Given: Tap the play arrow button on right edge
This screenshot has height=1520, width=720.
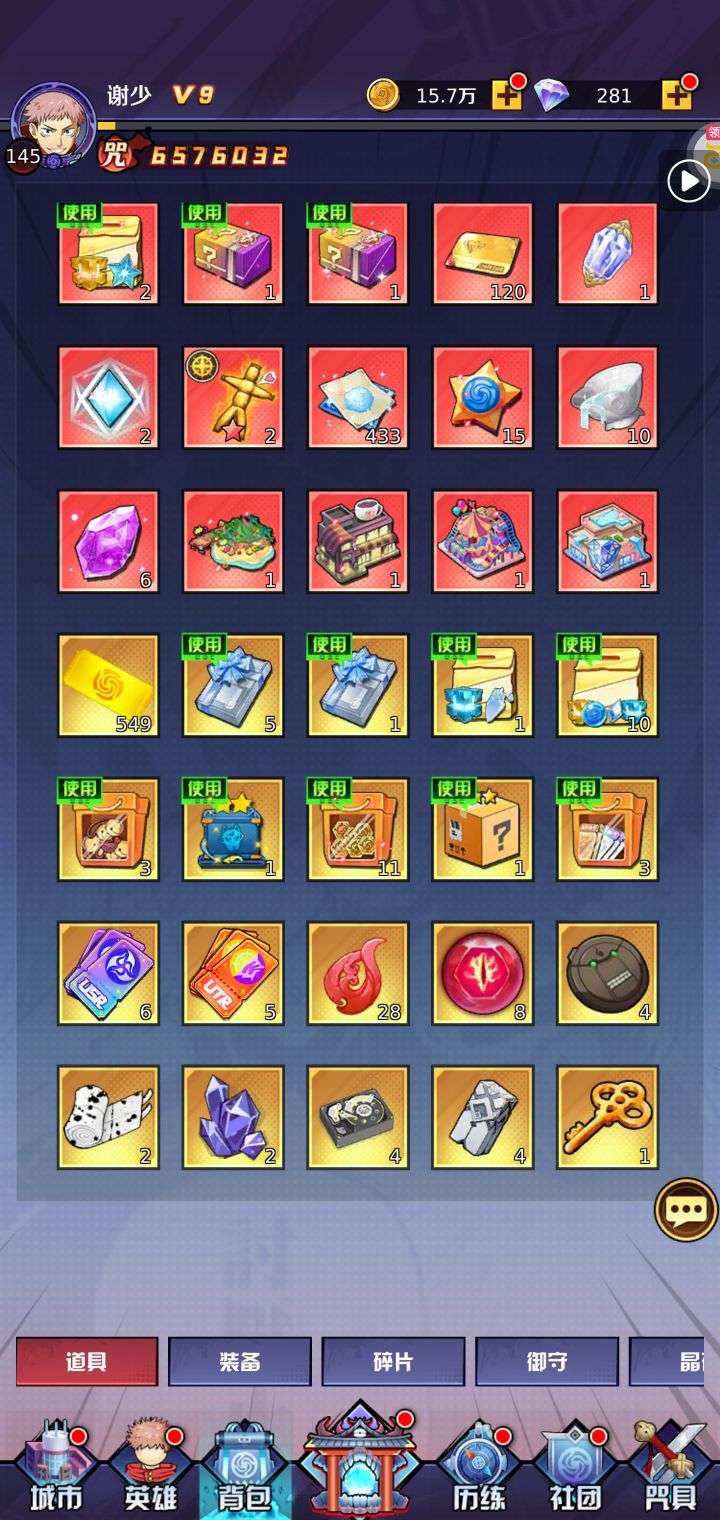Looking at the screenshot, I should [x=688, y=182].
